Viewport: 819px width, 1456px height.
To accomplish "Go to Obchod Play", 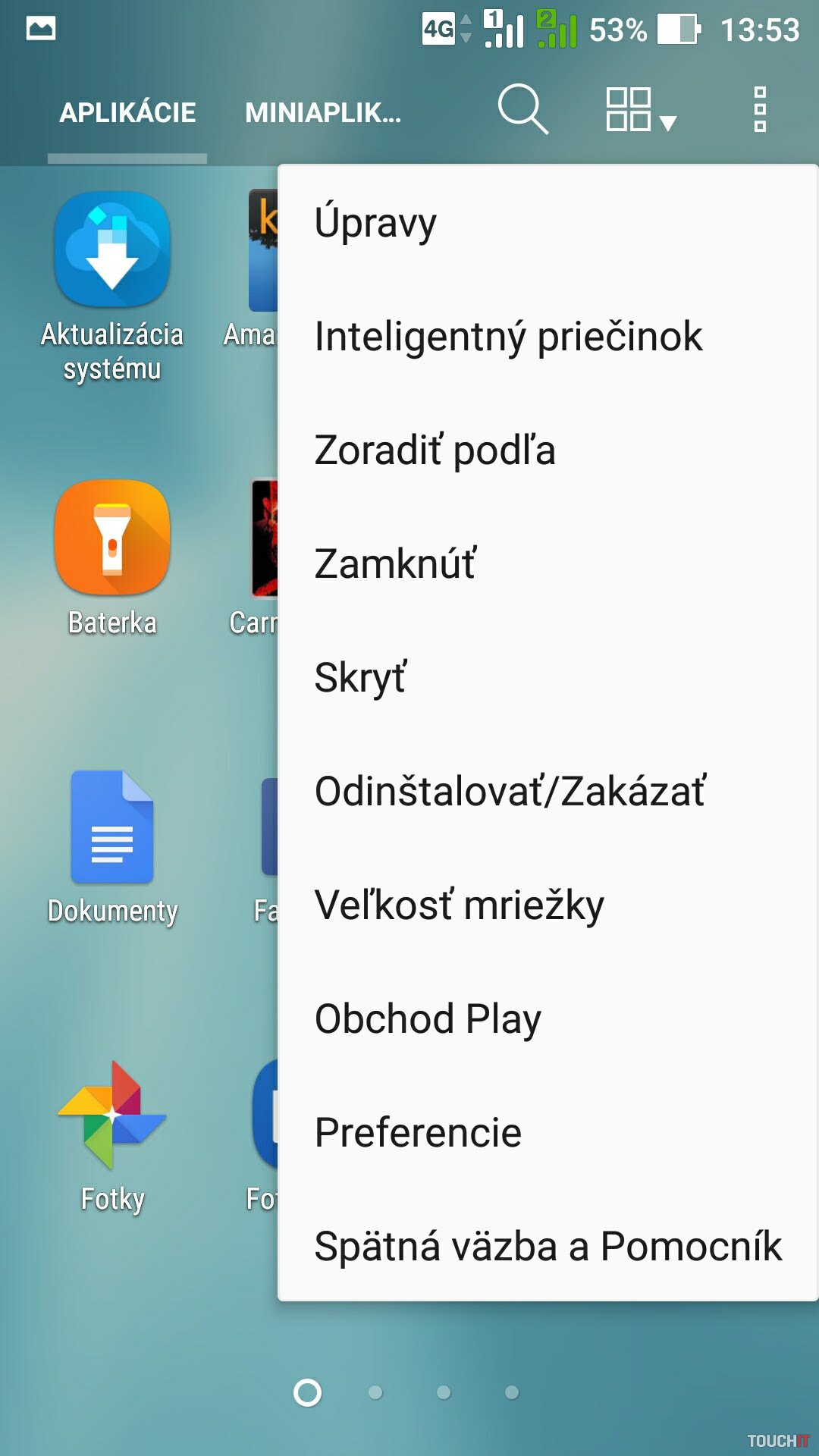I will pyautogui.click(x=428, y=1019).
